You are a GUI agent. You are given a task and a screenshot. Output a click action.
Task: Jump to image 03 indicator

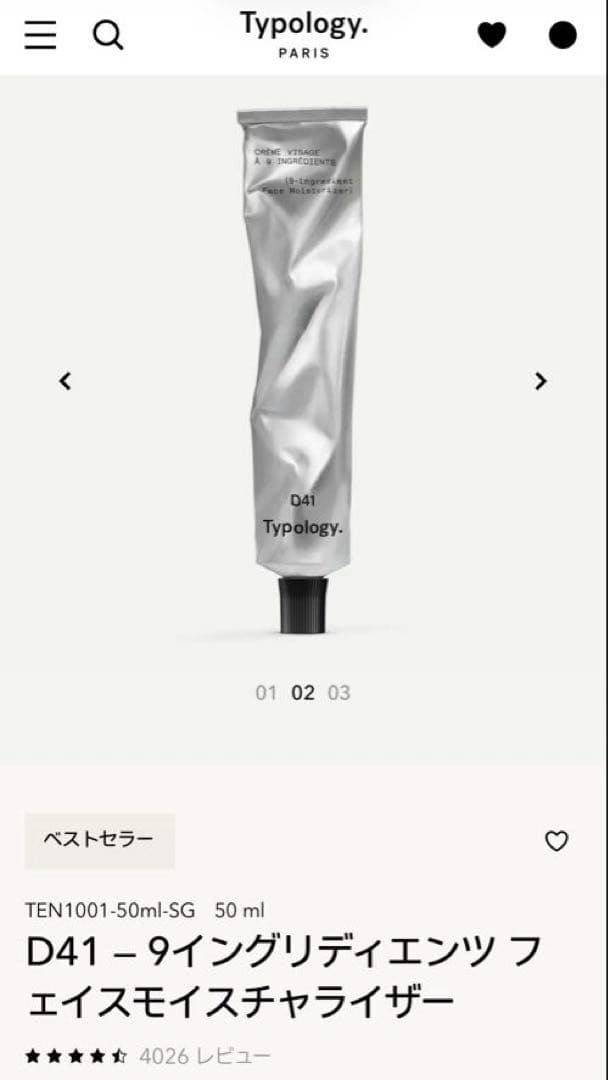point(340,692)
